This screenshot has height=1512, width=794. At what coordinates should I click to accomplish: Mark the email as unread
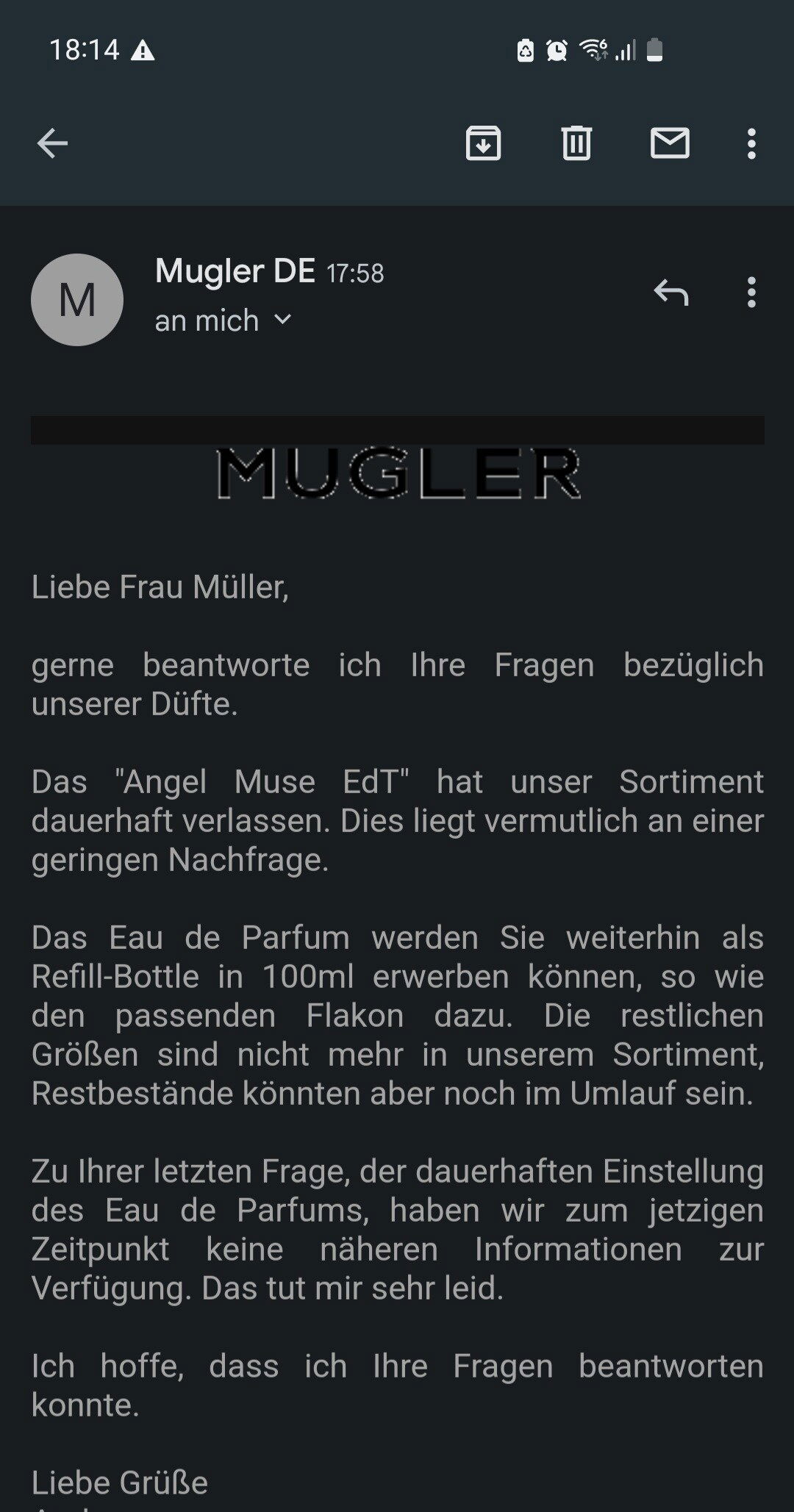(670, 143)
